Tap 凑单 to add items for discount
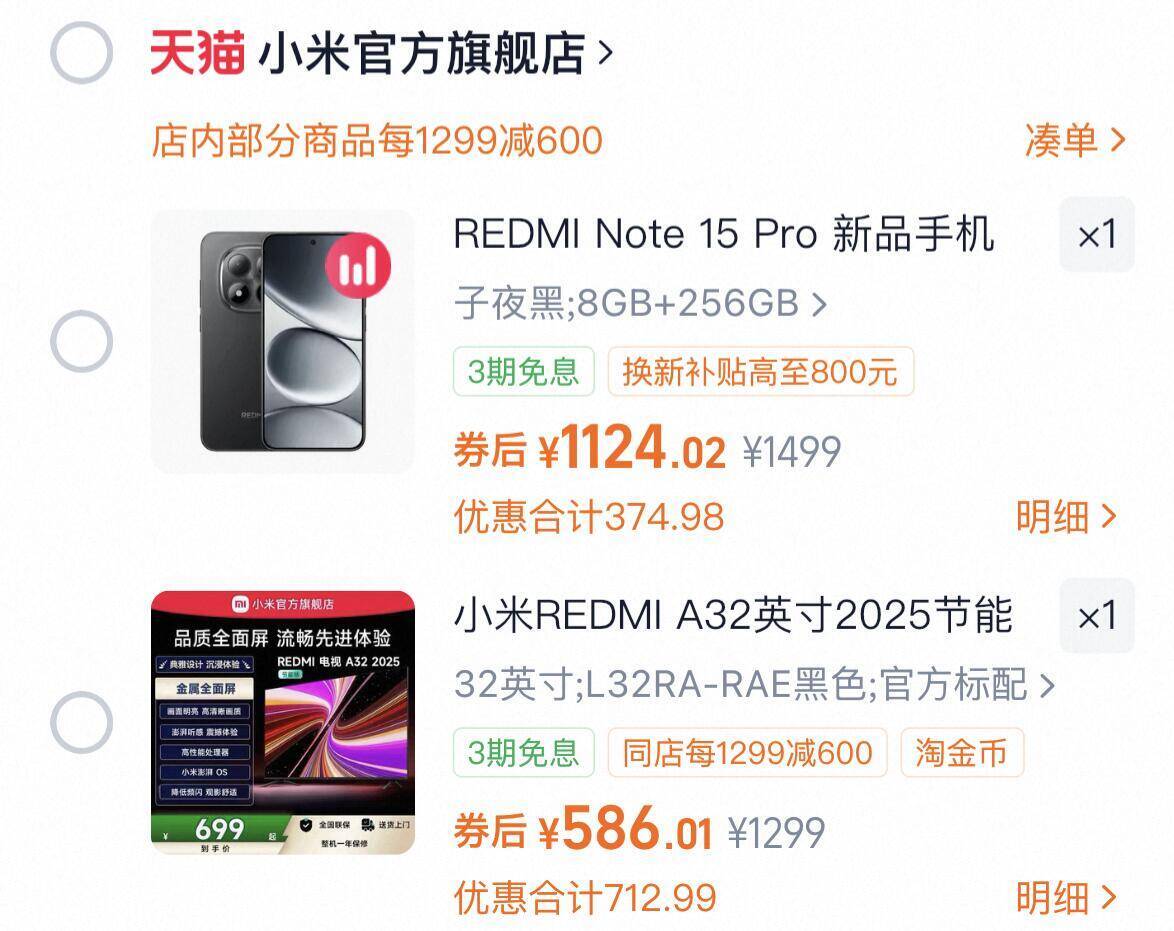The image size is (1174, 931). pos(1075,140)
